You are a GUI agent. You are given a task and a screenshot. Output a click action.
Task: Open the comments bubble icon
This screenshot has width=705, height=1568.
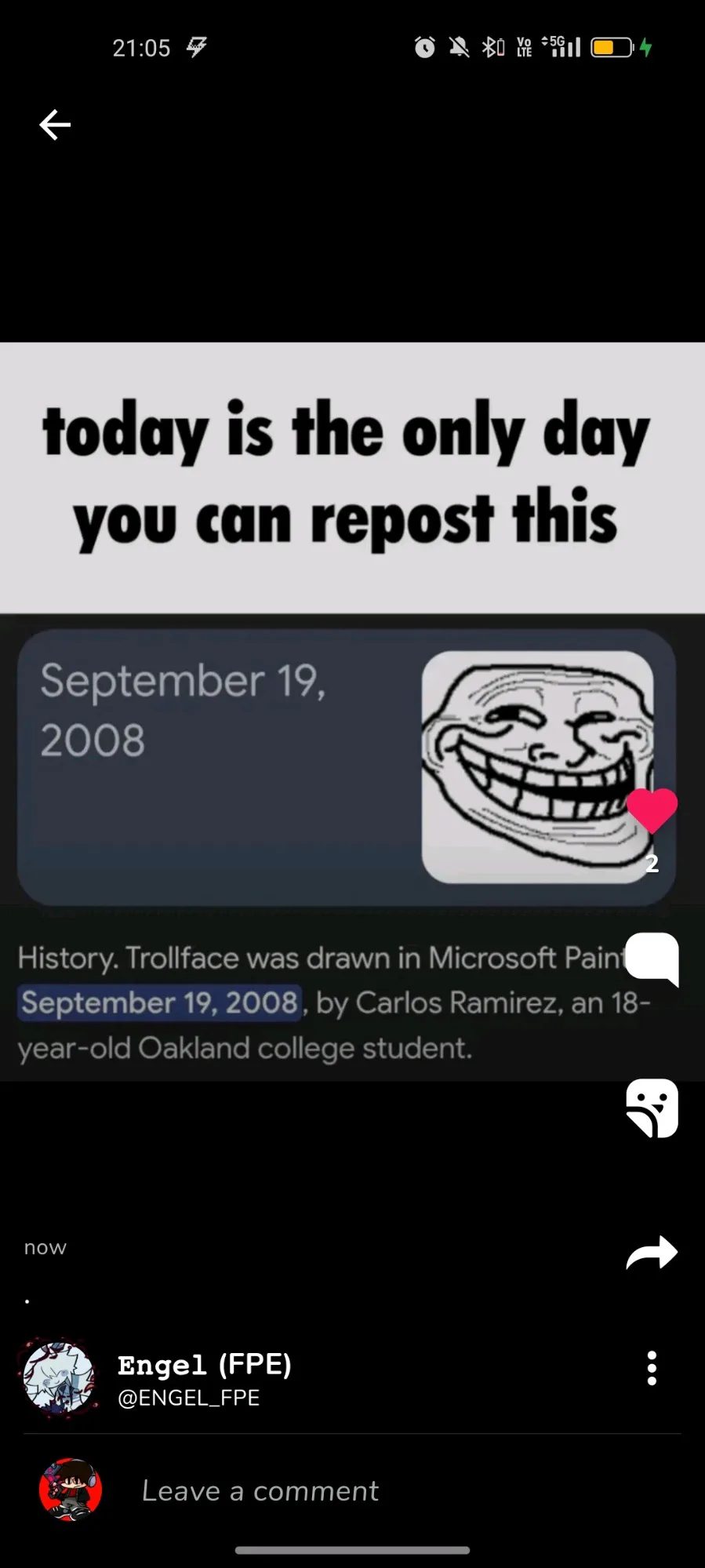click(652, 958)
